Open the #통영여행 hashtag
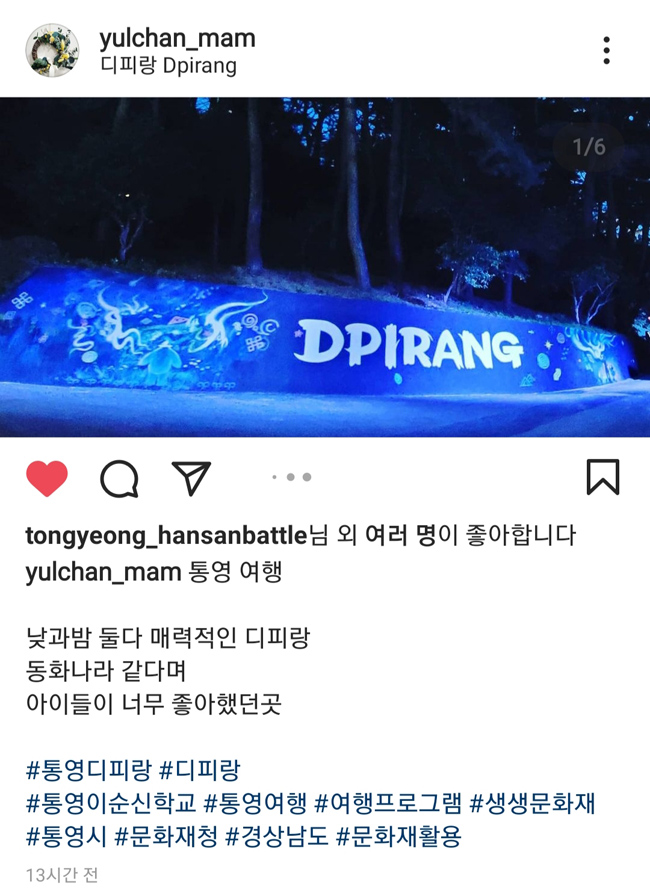 pos(254,804)
